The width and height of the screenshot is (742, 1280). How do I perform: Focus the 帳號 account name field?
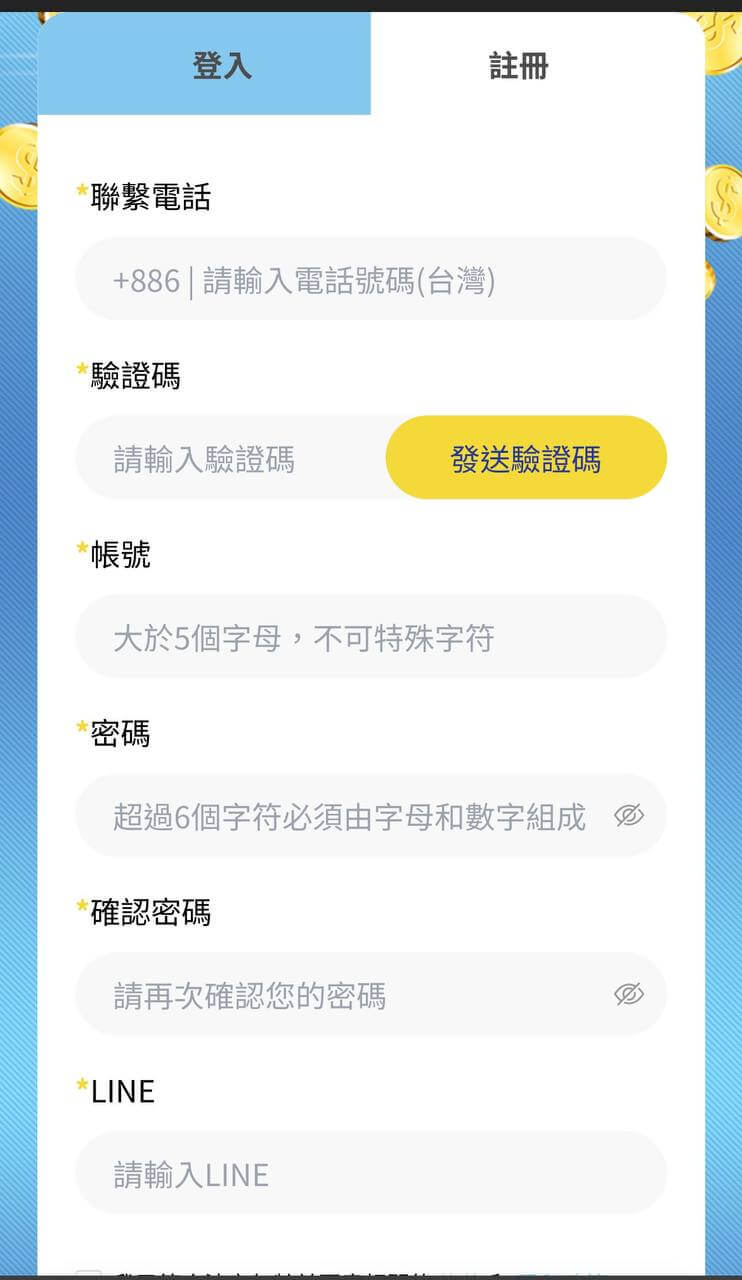click(370, 637)
